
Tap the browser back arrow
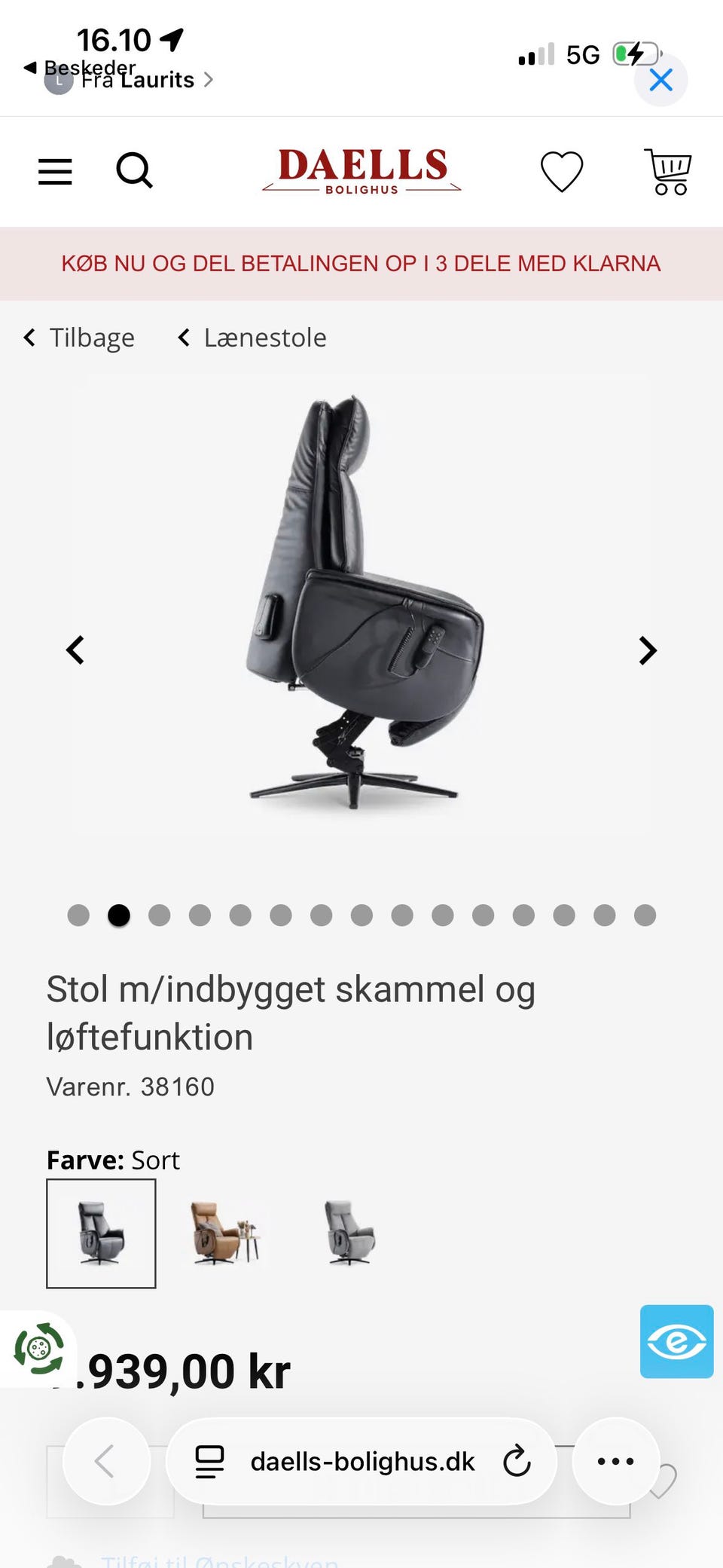click(x=105, y=1461)
